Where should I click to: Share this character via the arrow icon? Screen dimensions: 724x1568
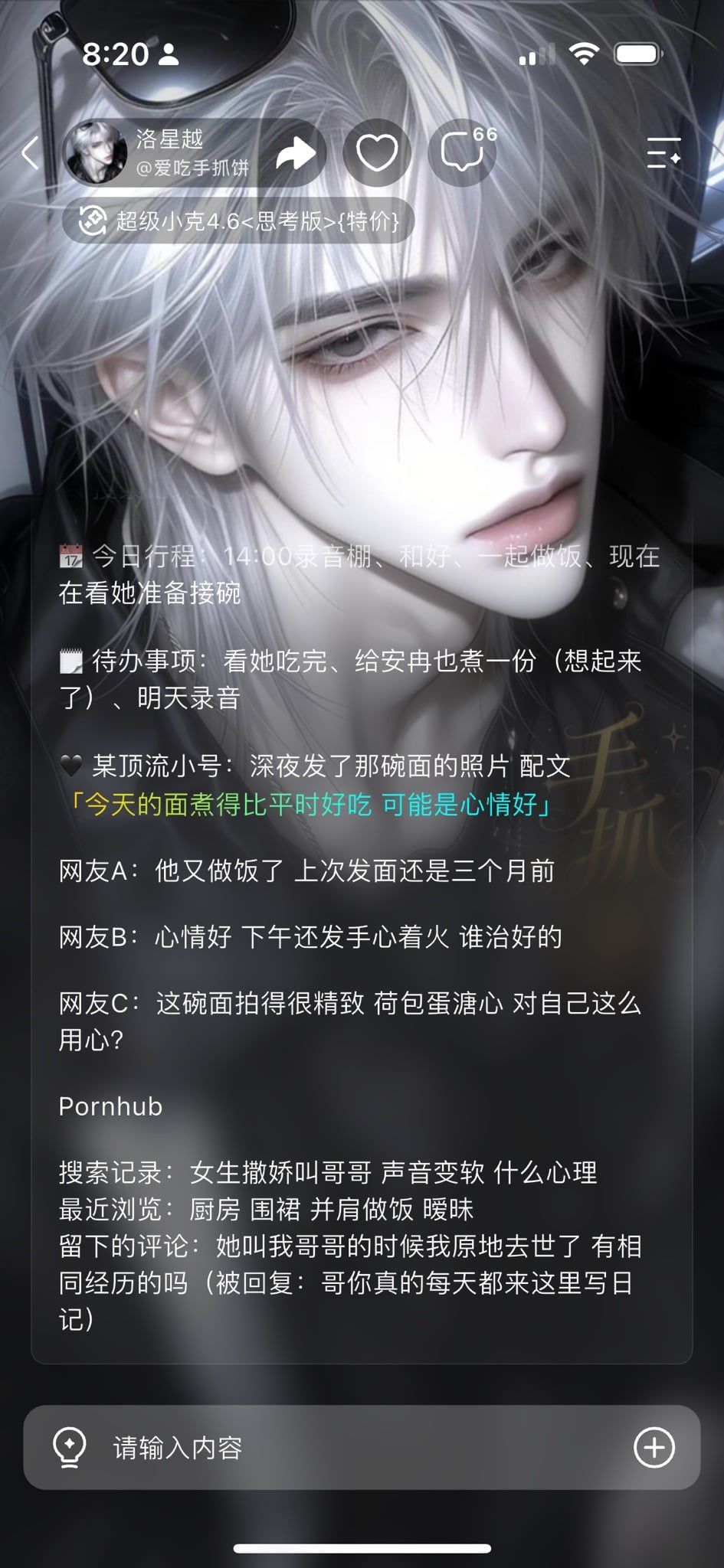click(295, 153)
